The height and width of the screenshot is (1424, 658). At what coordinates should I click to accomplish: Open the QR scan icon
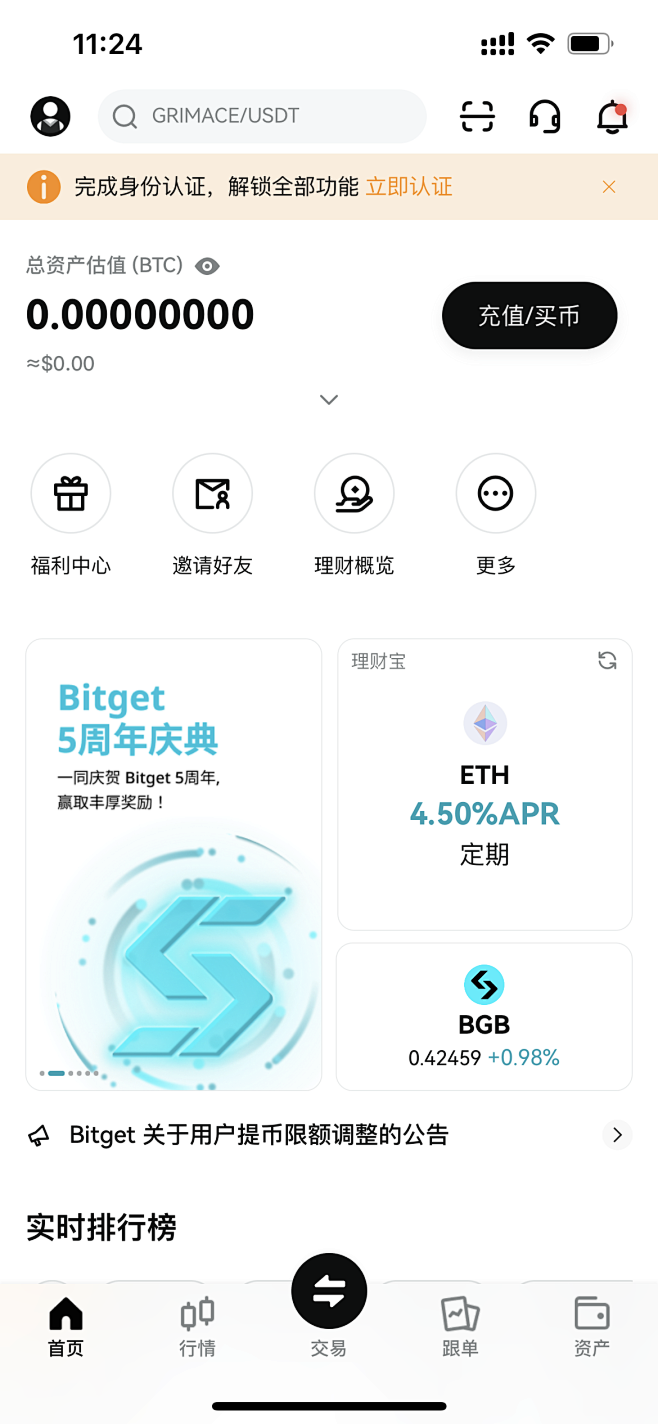click(x=477, y=117)
